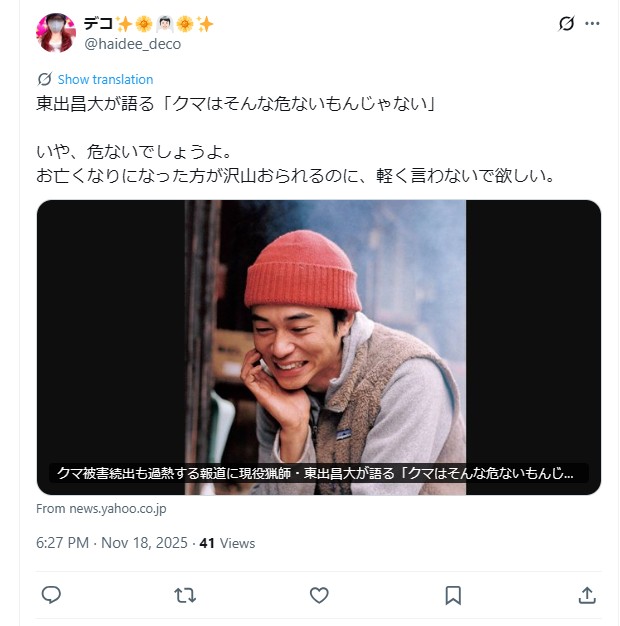The height and width of the screenshot is (626, 620).
Task: Tap Show translation link
Action: 105,79
